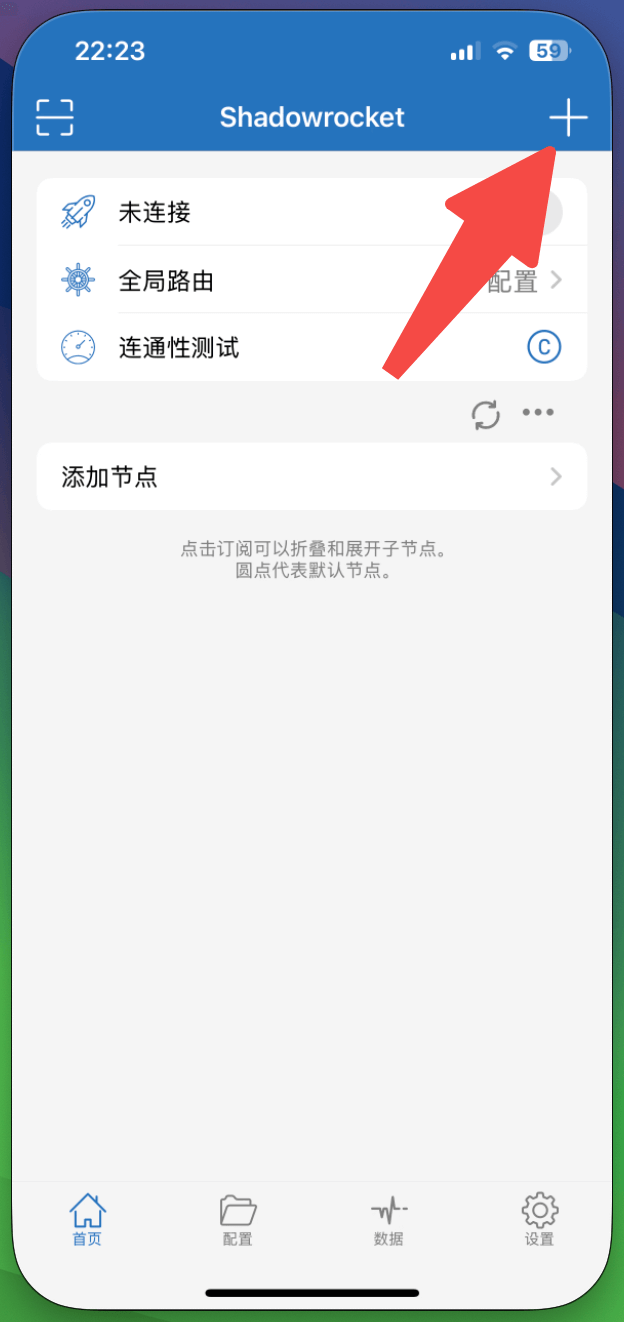Open the three-dot more options menu
The image size is (624, 1322).
coord(538,413)
